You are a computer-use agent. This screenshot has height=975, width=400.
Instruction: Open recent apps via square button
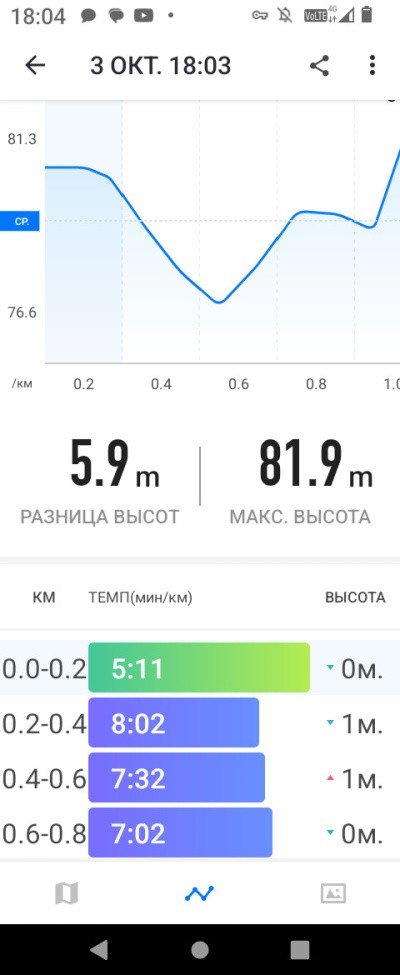tap(300, 950)
